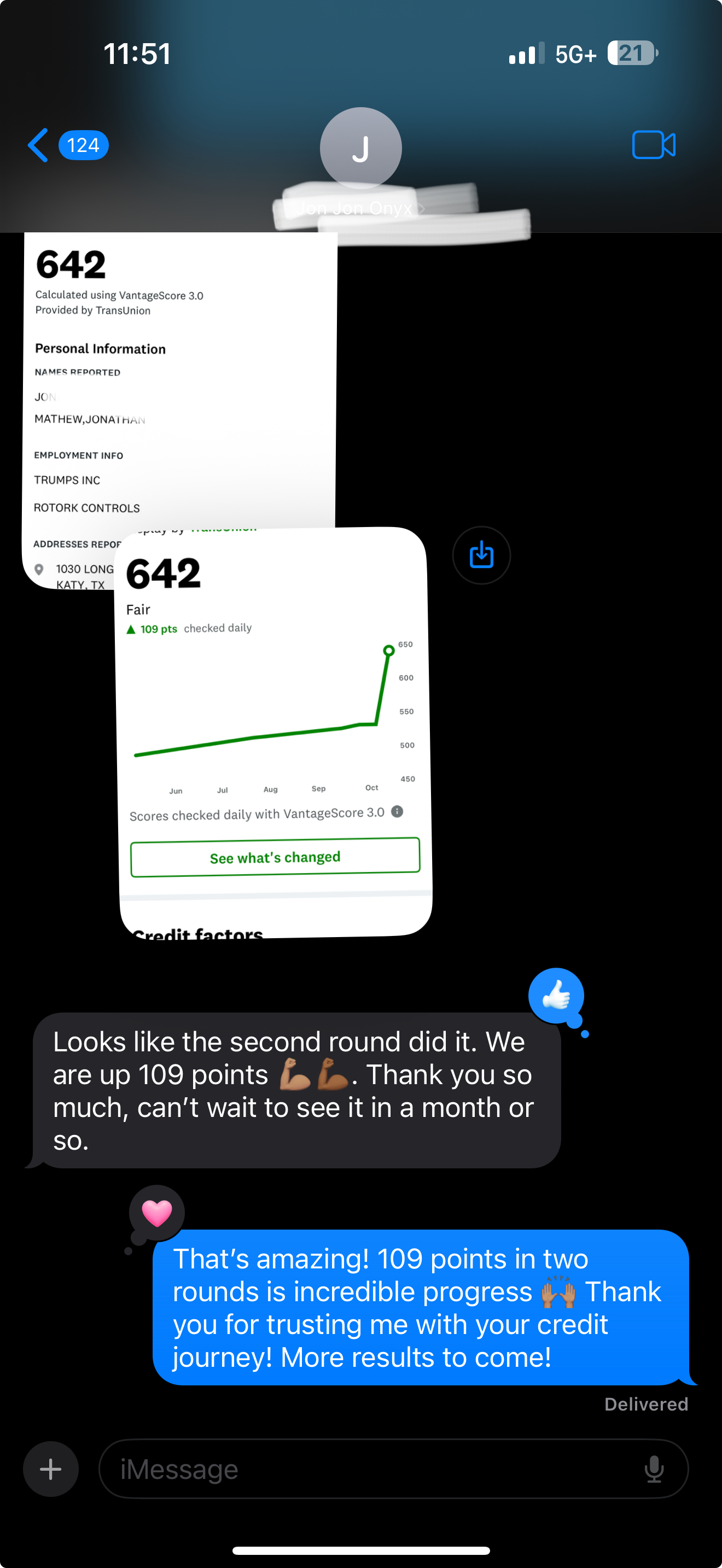Save the shared credit score images
Image resolution: width=722 pixels, height=1568 pixels.
pos(481,554)
